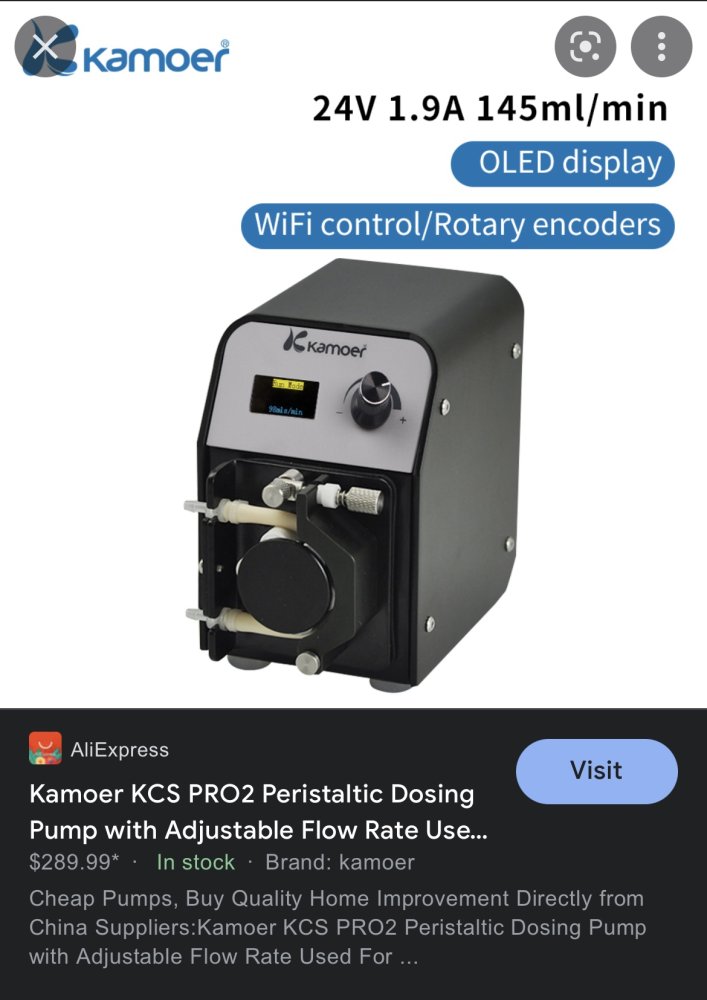The width and height of the screenshot is (707, 1000).
Task: Tap the Visit button
Action: (x=596, y=771)
